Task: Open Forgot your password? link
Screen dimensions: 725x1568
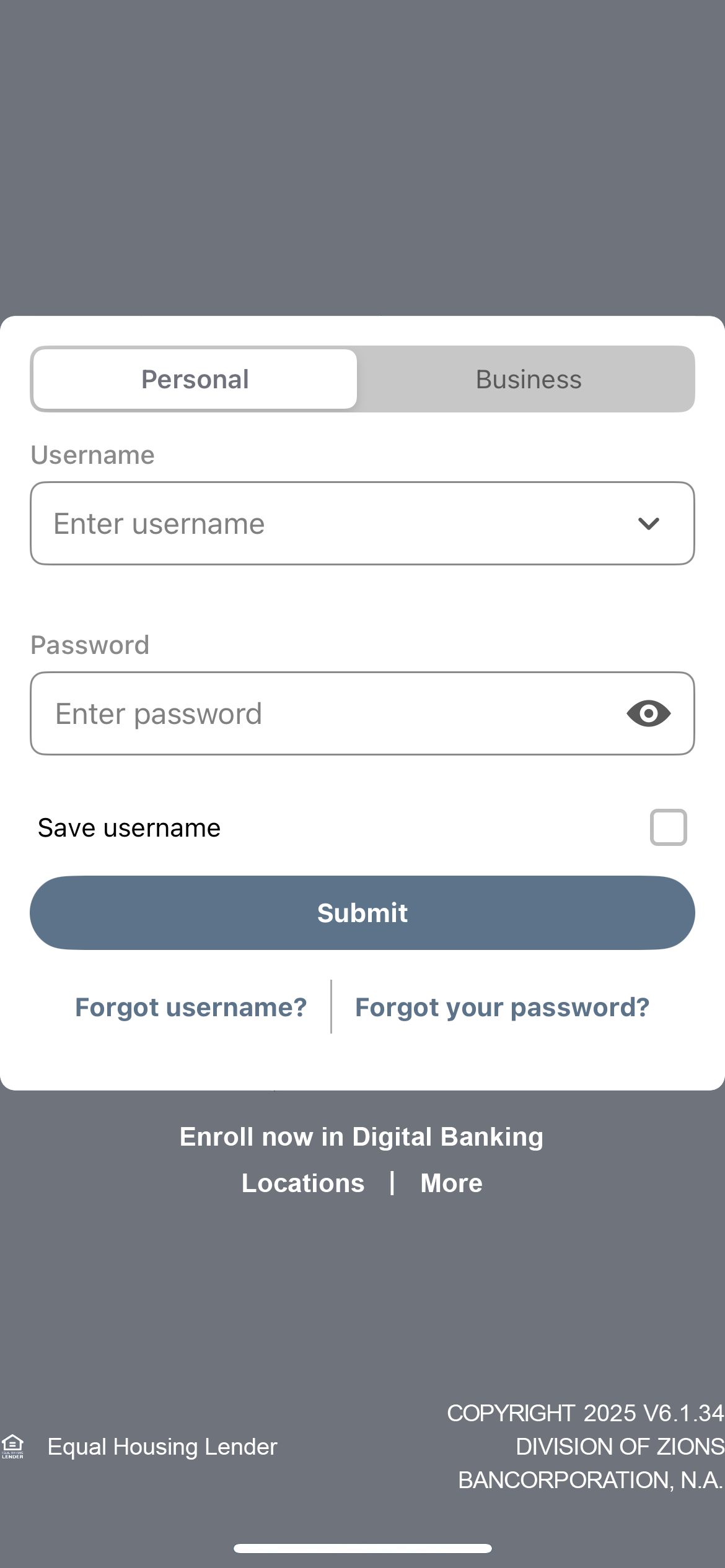Action: [x=502, y=1007]
